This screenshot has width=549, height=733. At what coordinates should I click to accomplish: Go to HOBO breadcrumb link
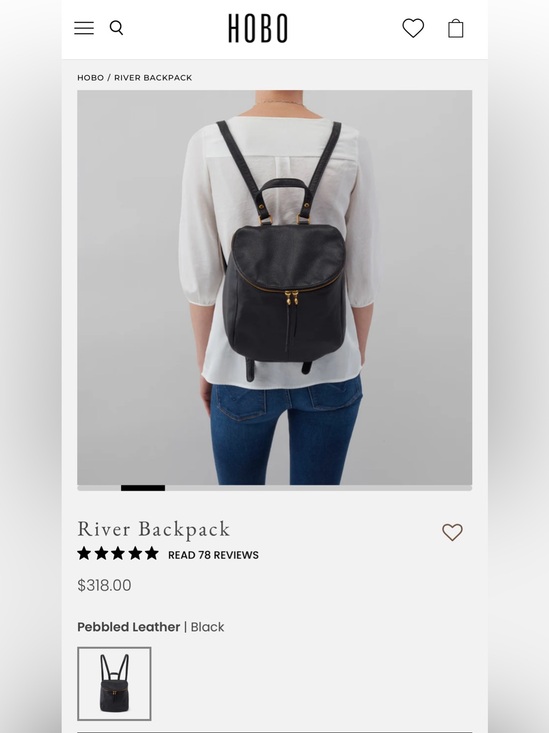pos(91,78)
